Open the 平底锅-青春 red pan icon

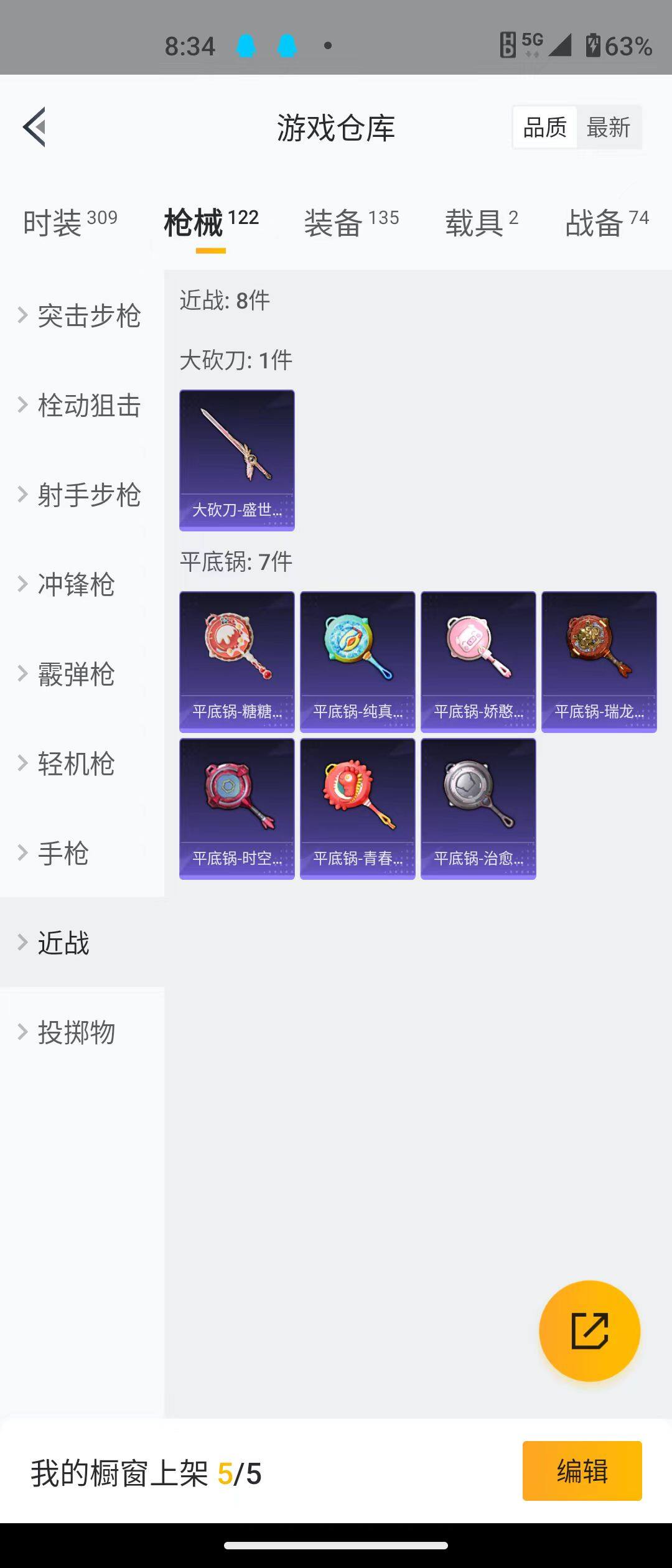click(x=357, y=809)
